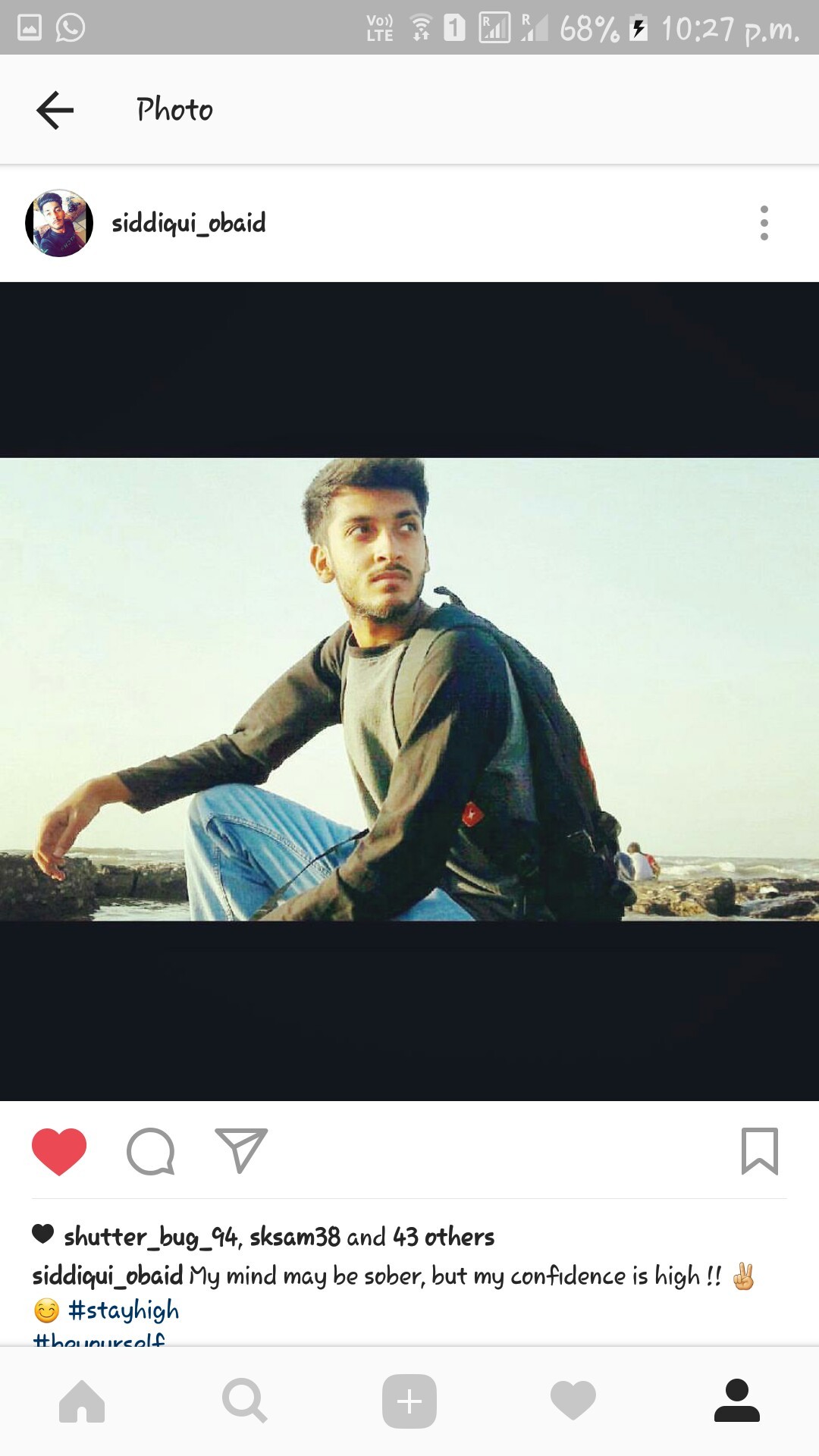The width and height of the screenshot is (819, 1456).
Task: Share the post via the paper plane icon
Action: 241,1151
